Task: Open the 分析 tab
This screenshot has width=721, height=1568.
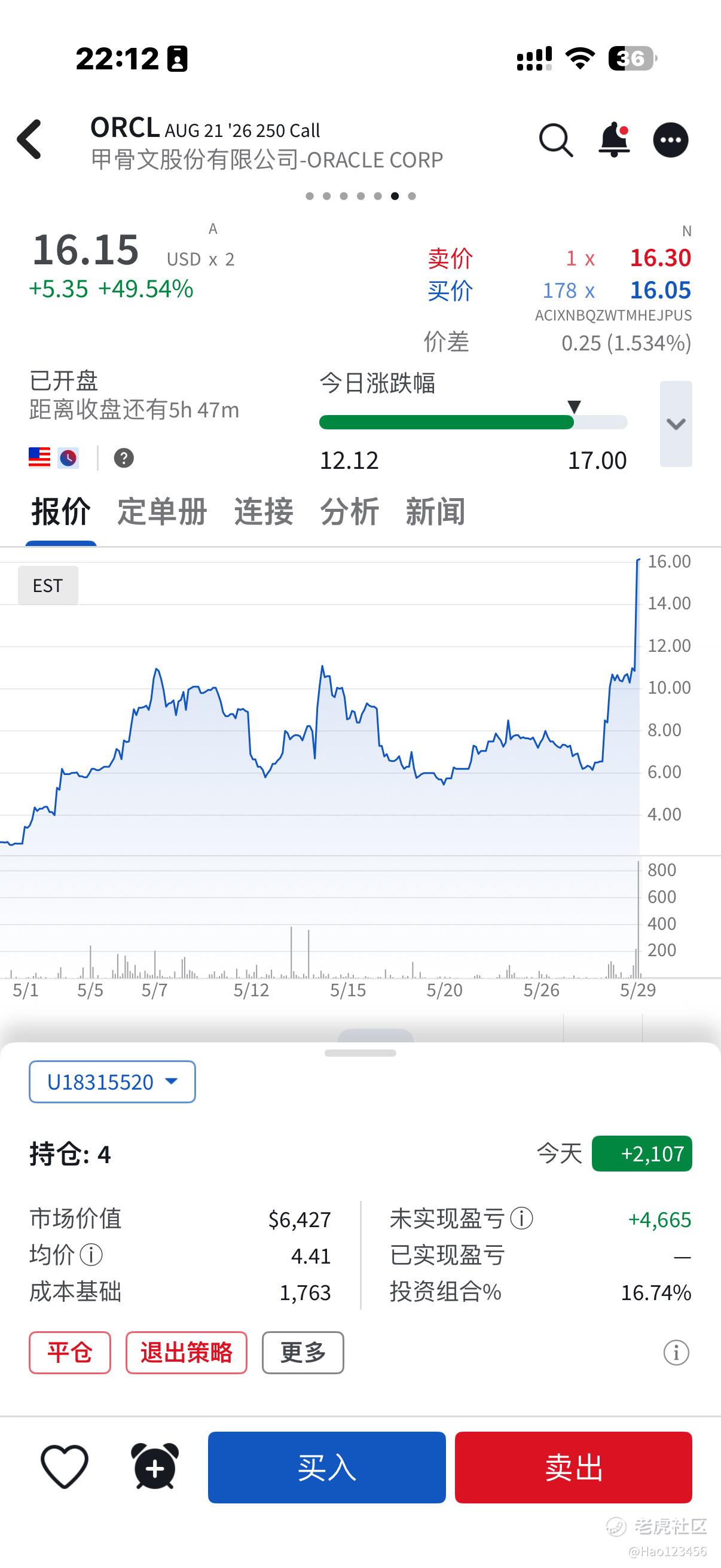Action: click(349, 511)
